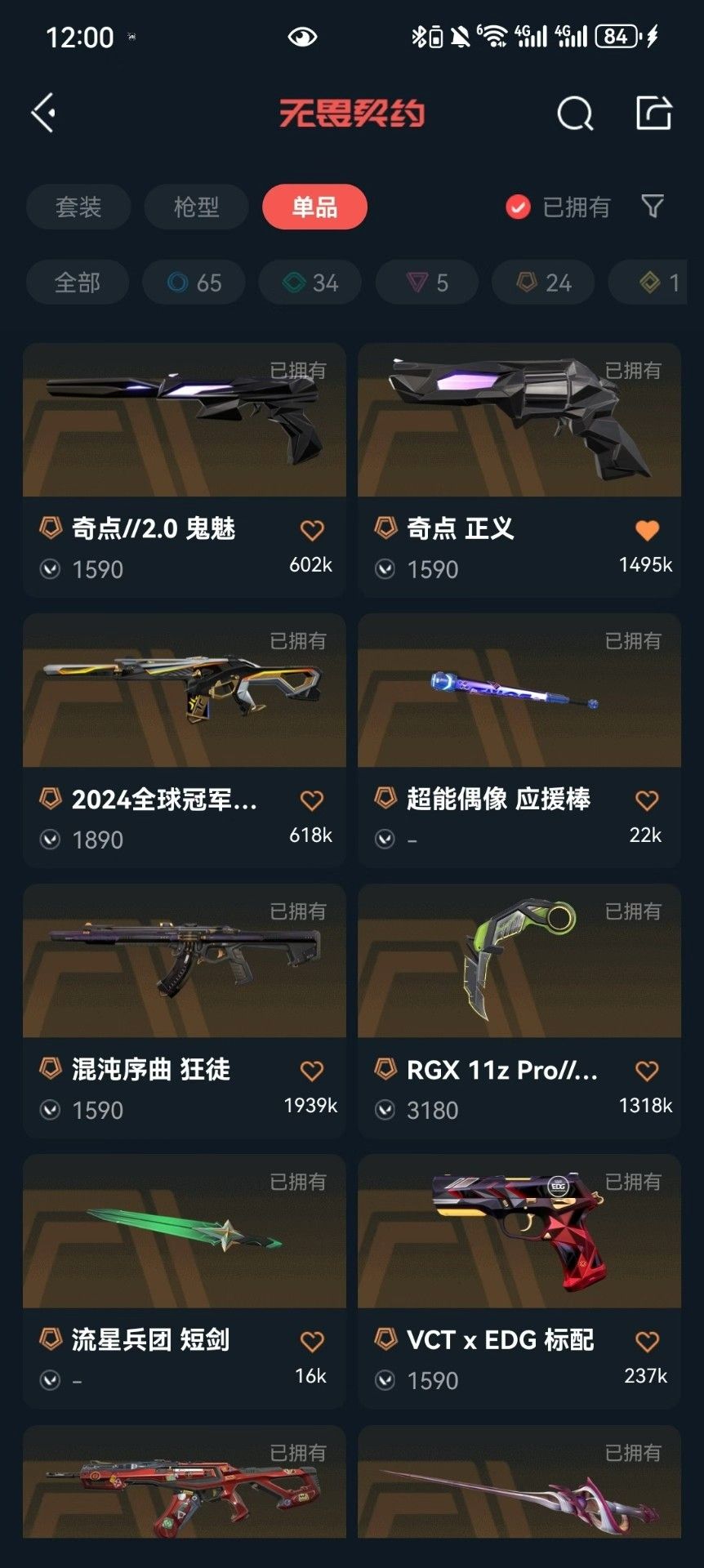
Task: Filter by the rarity chip showing 34
Action: tap(310, 283)
